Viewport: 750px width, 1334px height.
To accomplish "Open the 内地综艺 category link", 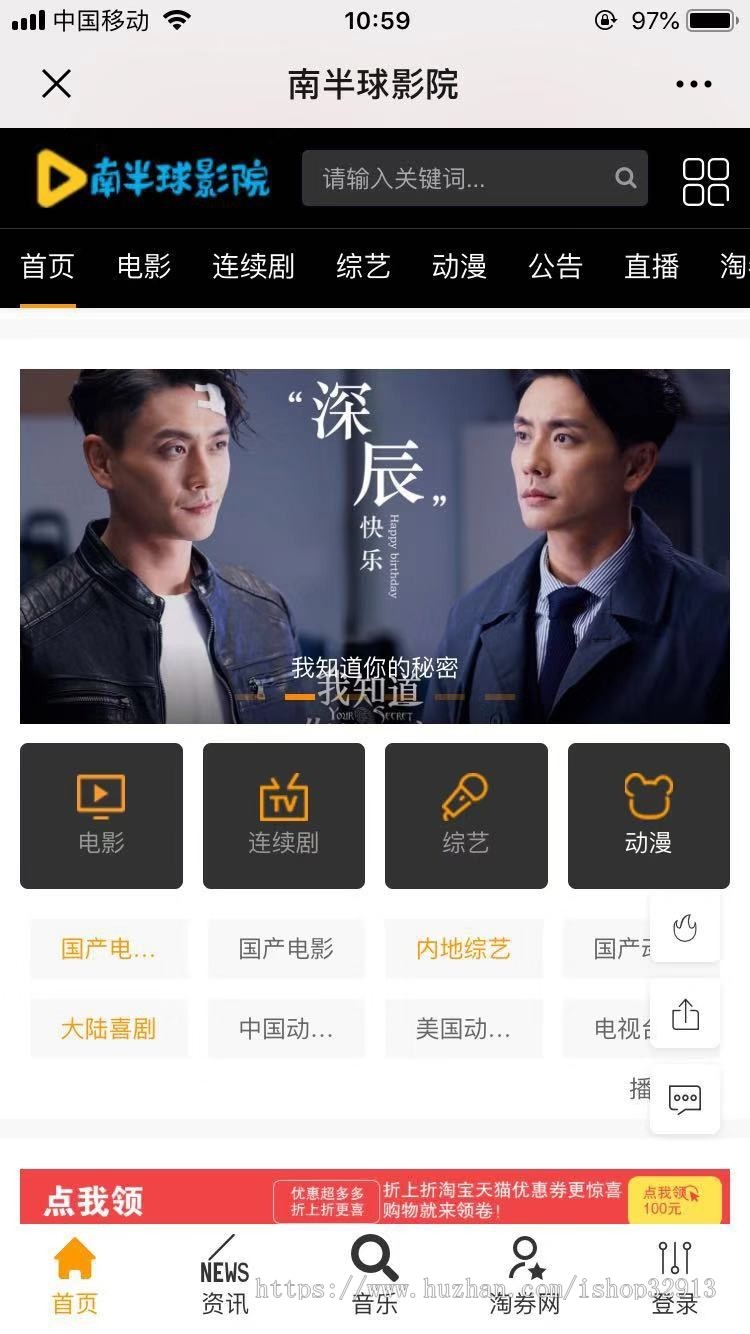I will click(x=463, y=948).
